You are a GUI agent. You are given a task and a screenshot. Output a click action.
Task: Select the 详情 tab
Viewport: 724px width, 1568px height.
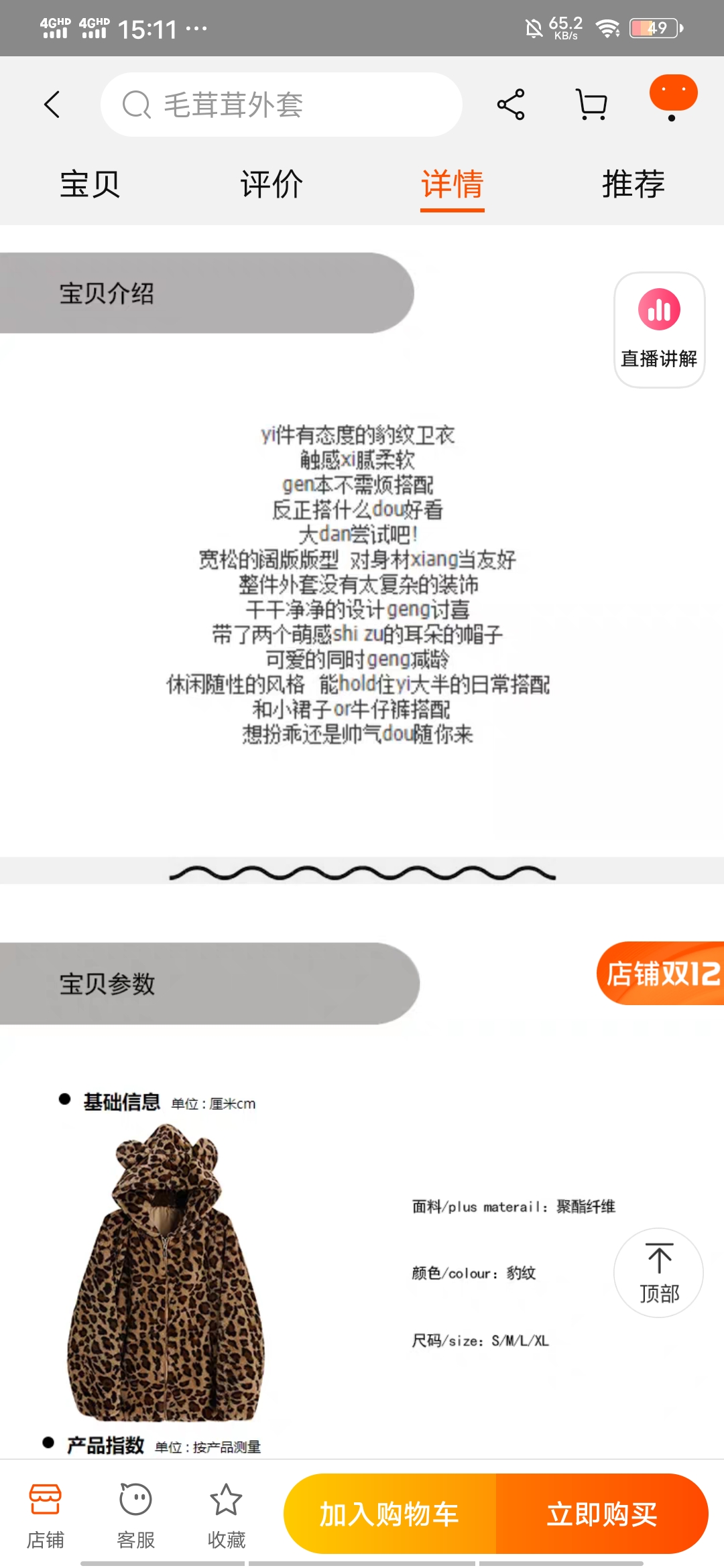click(x=452, y=184)
